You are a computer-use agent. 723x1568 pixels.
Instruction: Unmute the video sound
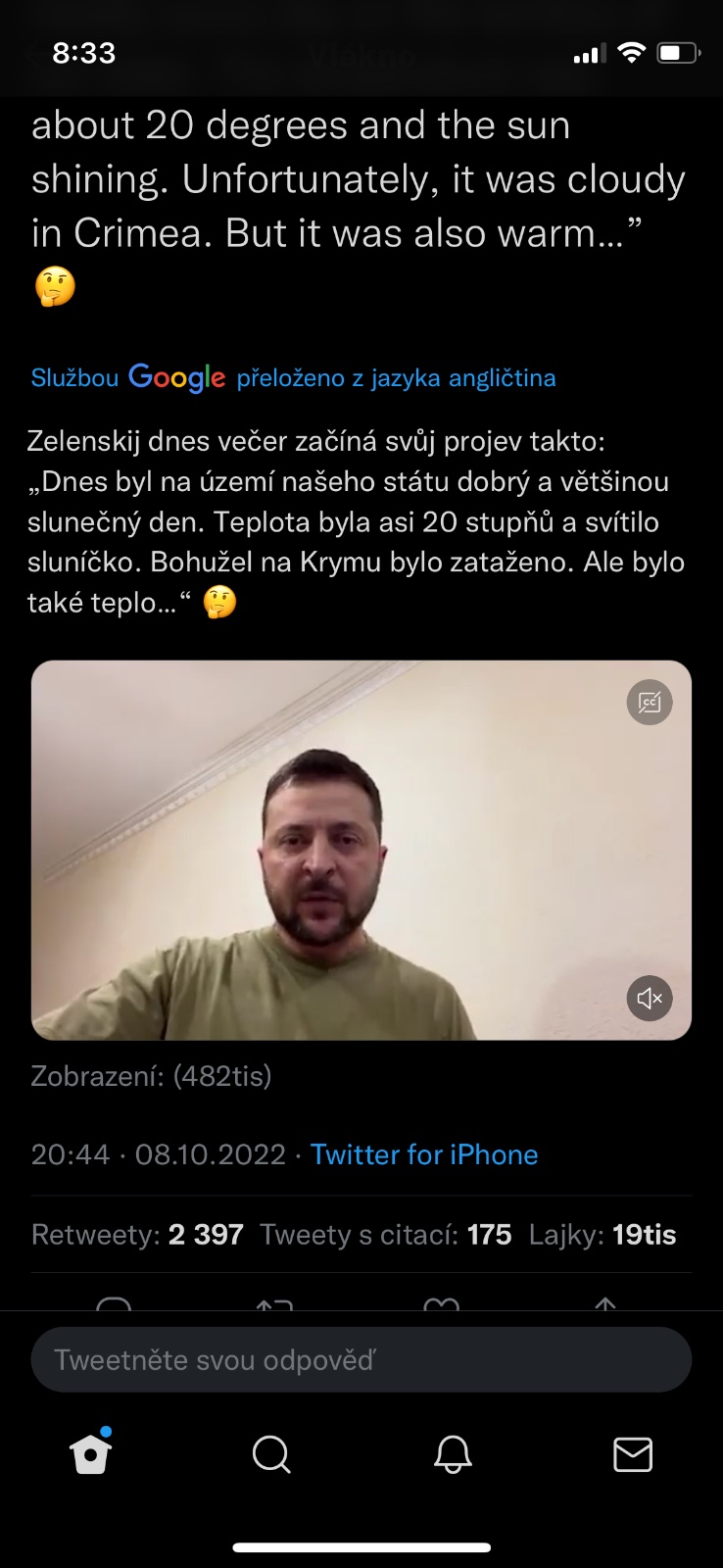coord(650,998)
